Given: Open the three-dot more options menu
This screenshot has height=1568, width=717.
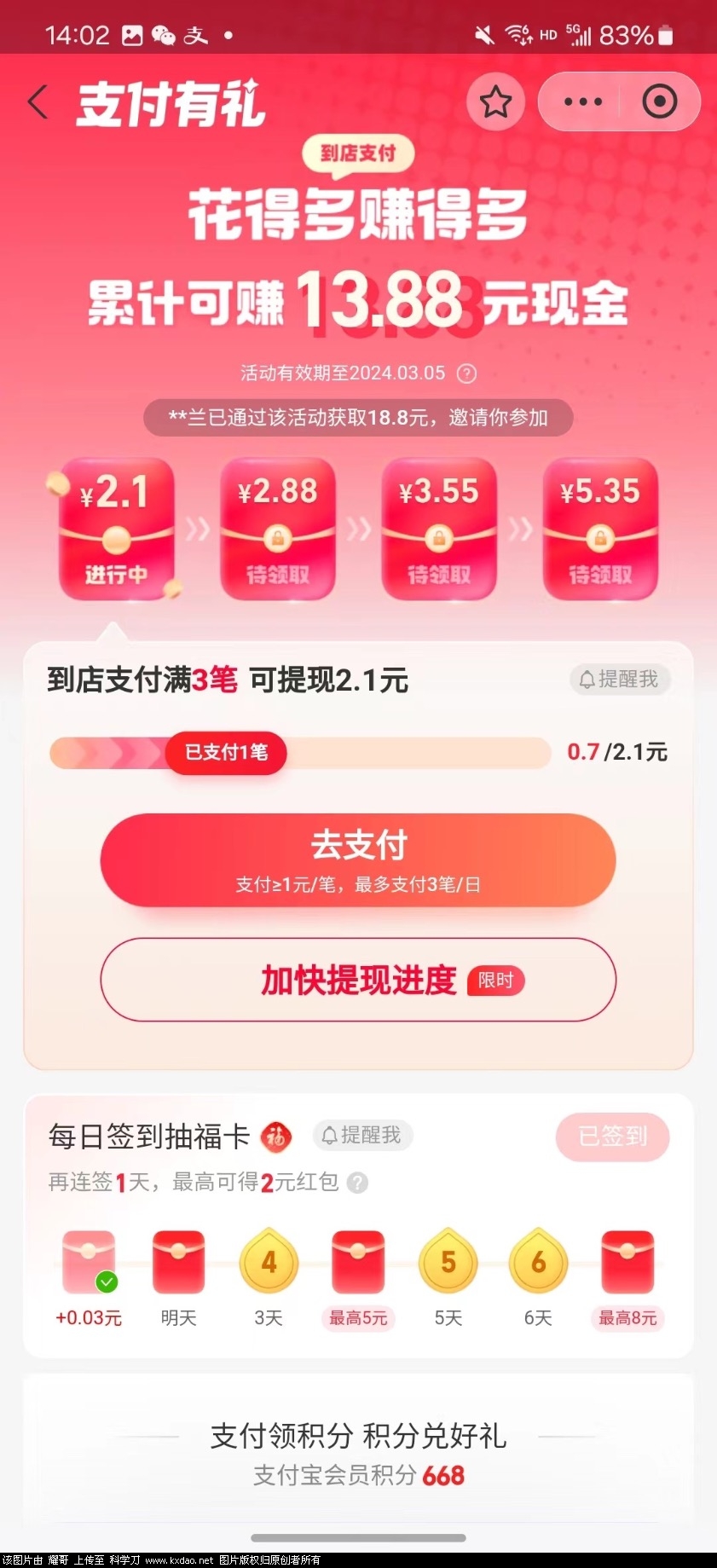Looking at the screenshot, I should click(583, 102).
